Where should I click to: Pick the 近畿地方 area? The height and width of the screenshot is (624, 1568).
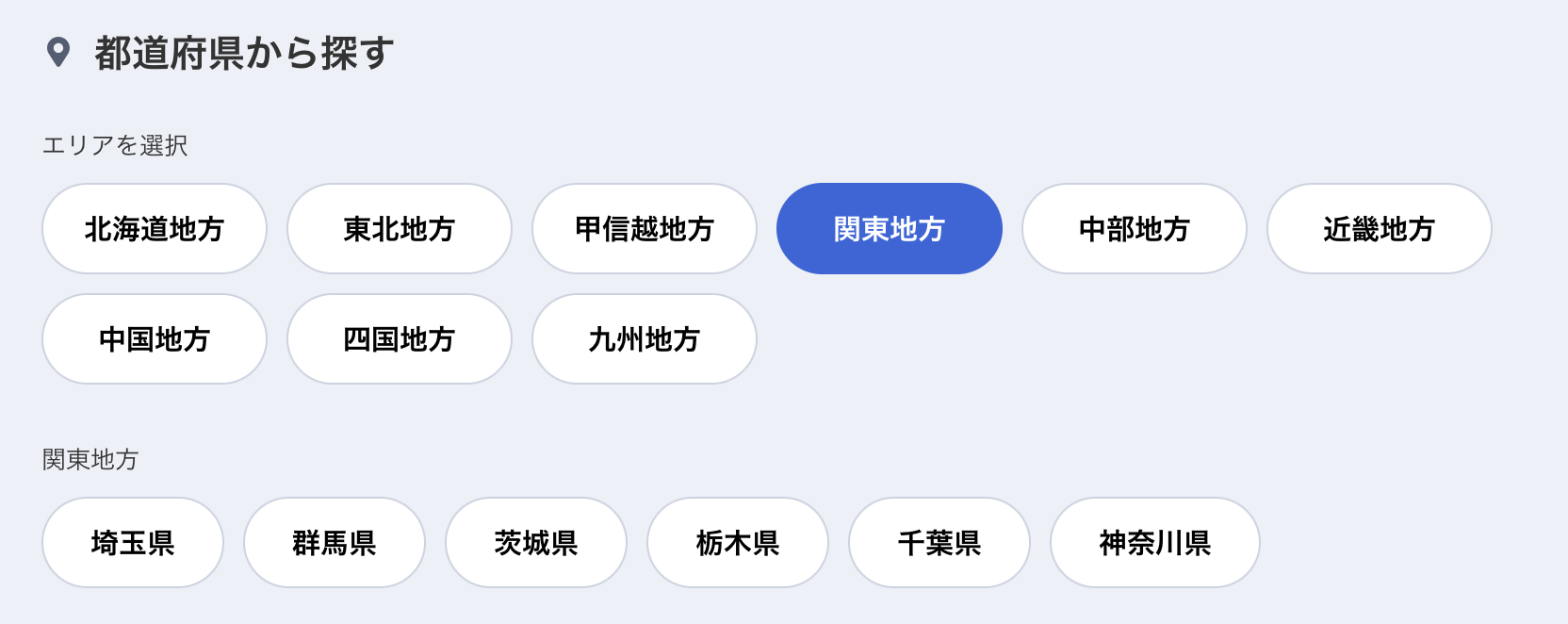coord(1380,229)
